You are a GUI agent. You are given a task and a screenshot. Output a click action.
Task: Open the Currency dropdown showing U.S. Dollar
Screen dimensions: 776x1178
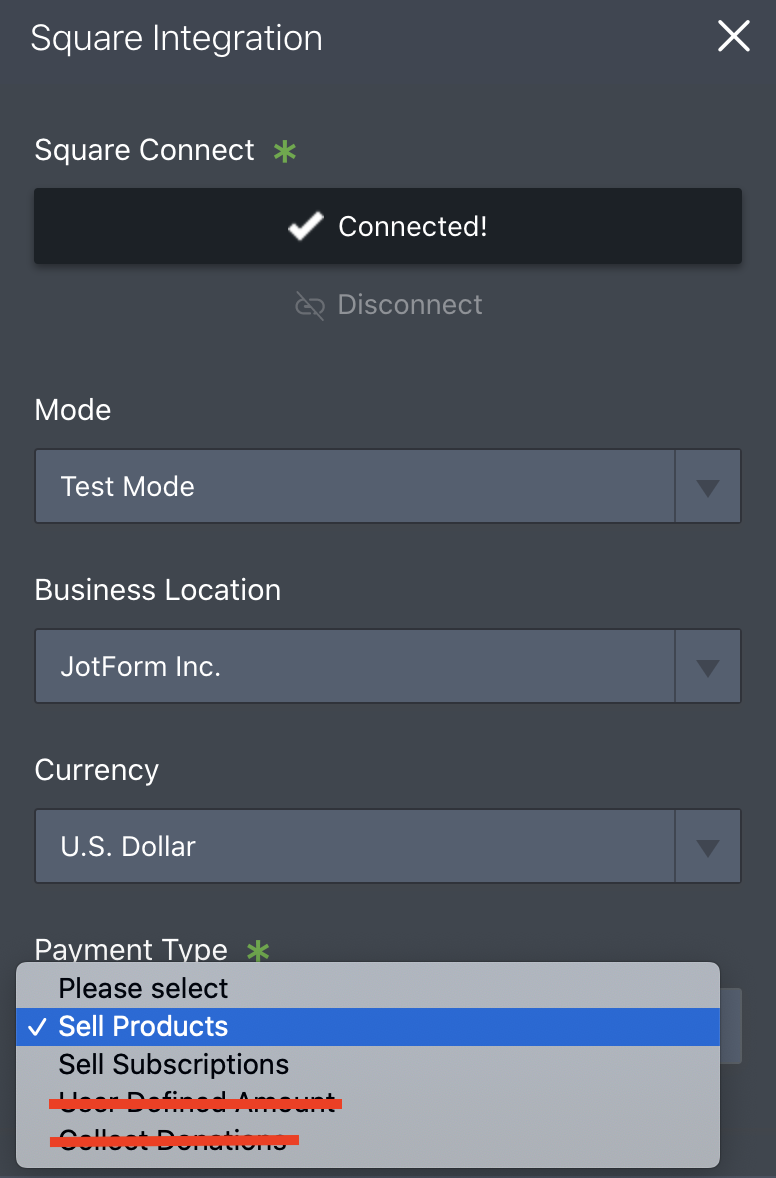388,846
